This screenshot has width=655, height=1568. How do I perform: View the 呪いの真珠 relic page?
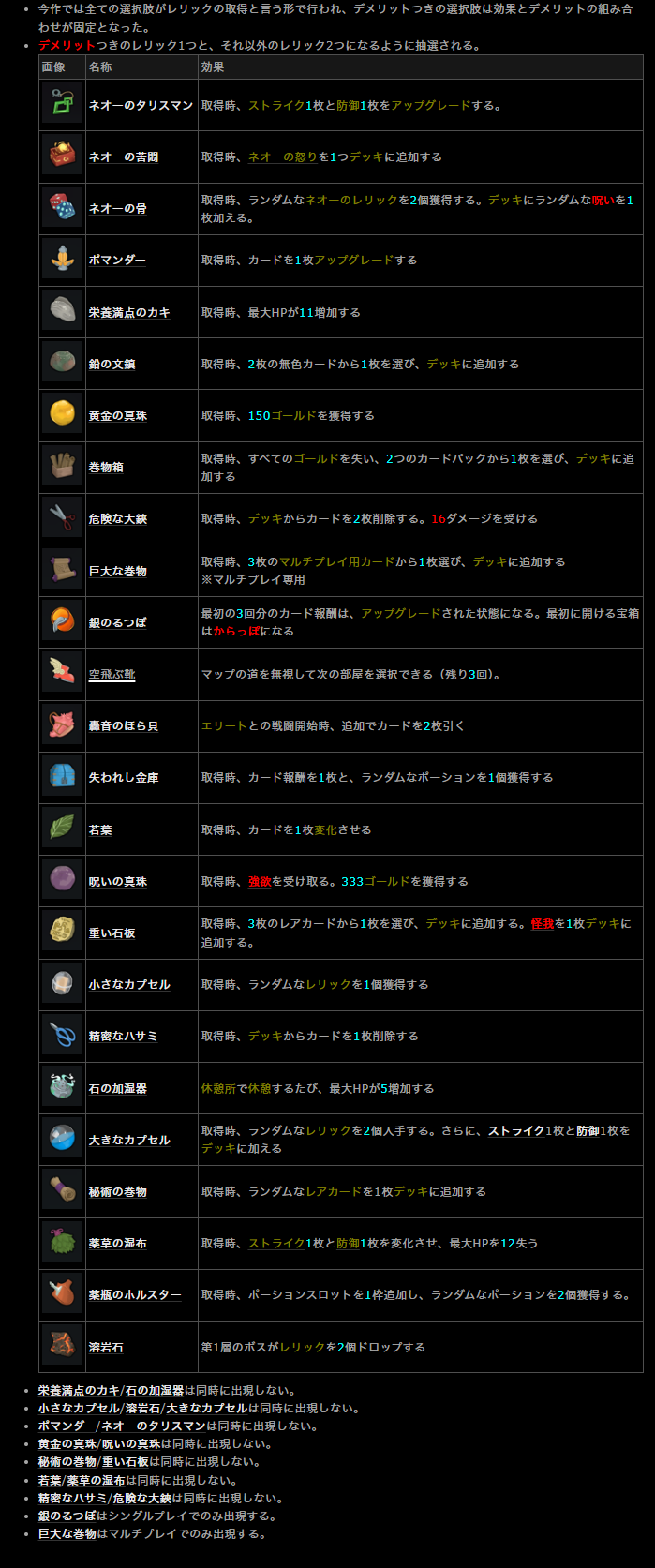[x=117, y=882]
